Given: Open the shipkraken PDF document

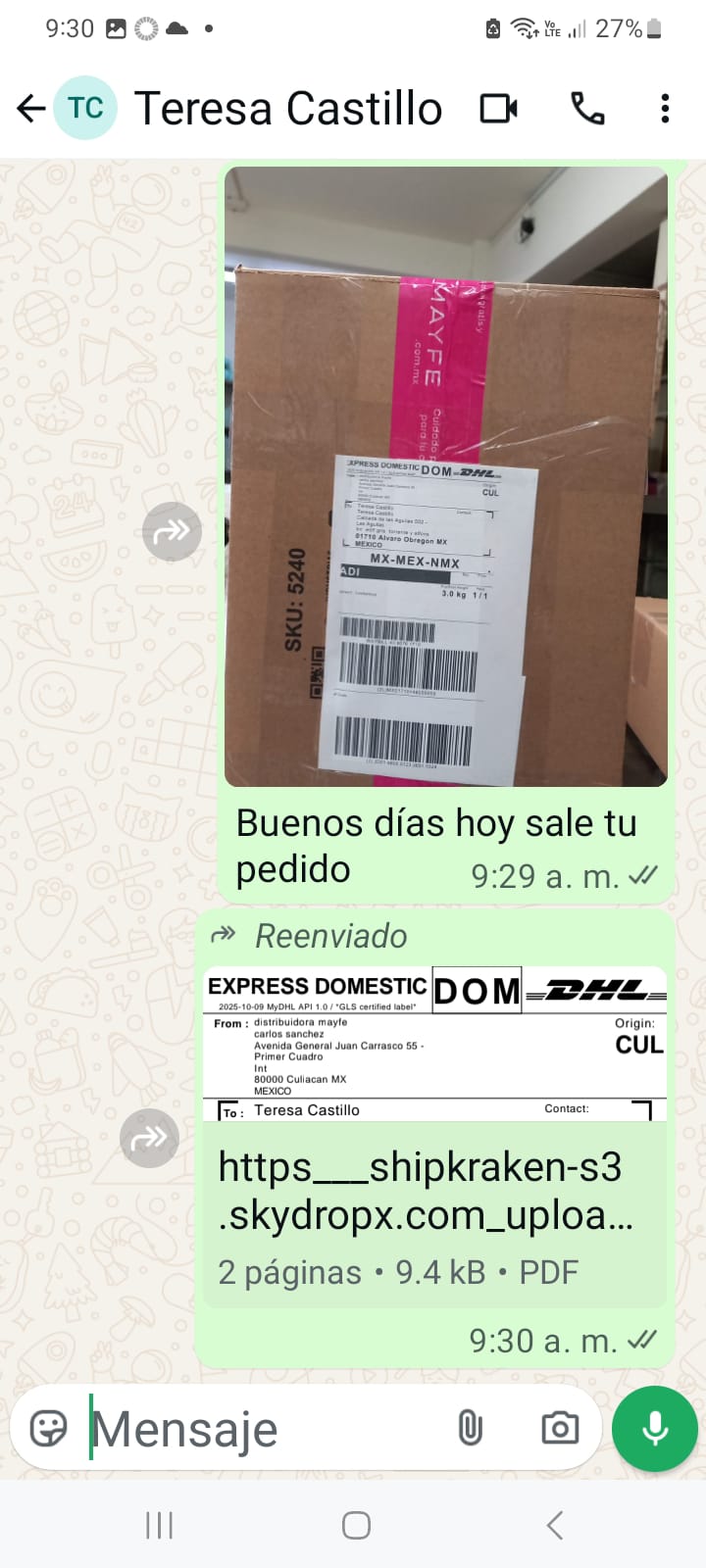Looking at the screenshot, I should [434, 1191].
